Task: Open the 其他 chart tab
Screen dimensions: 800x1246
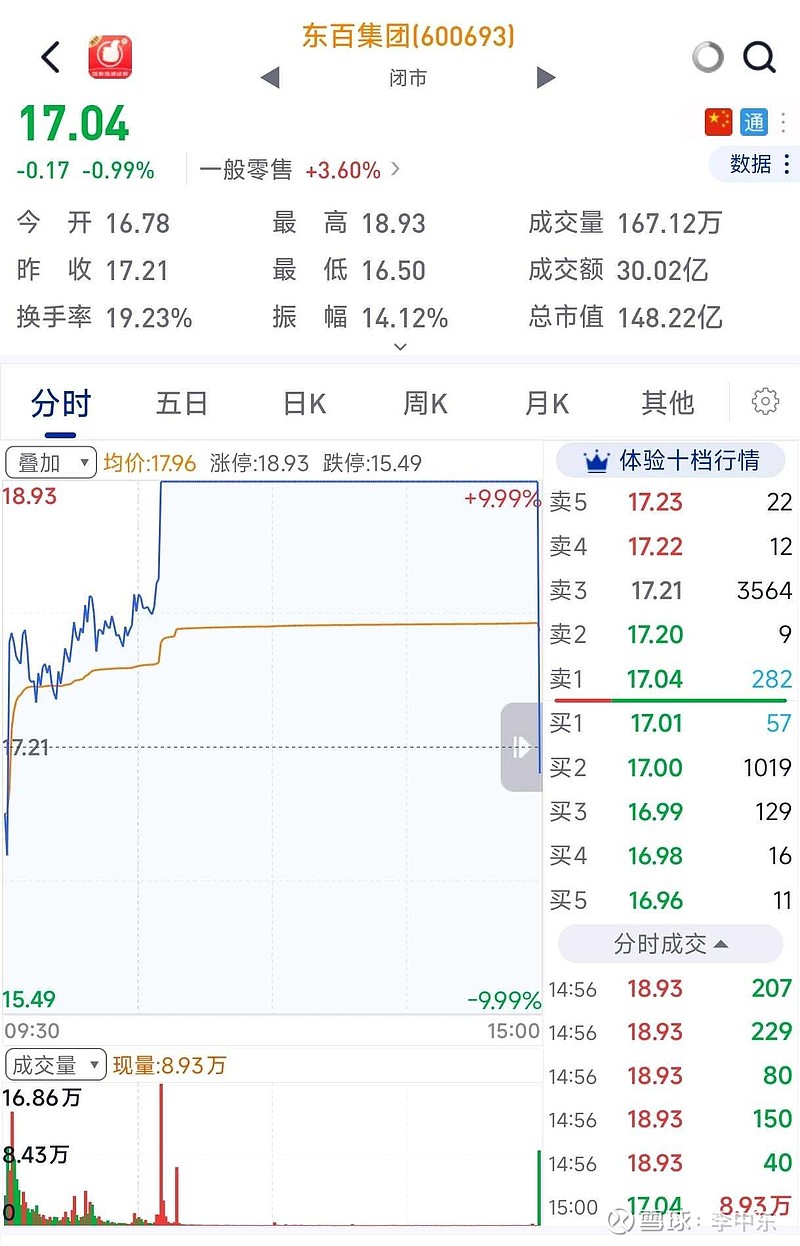Action: pos(666,402)
